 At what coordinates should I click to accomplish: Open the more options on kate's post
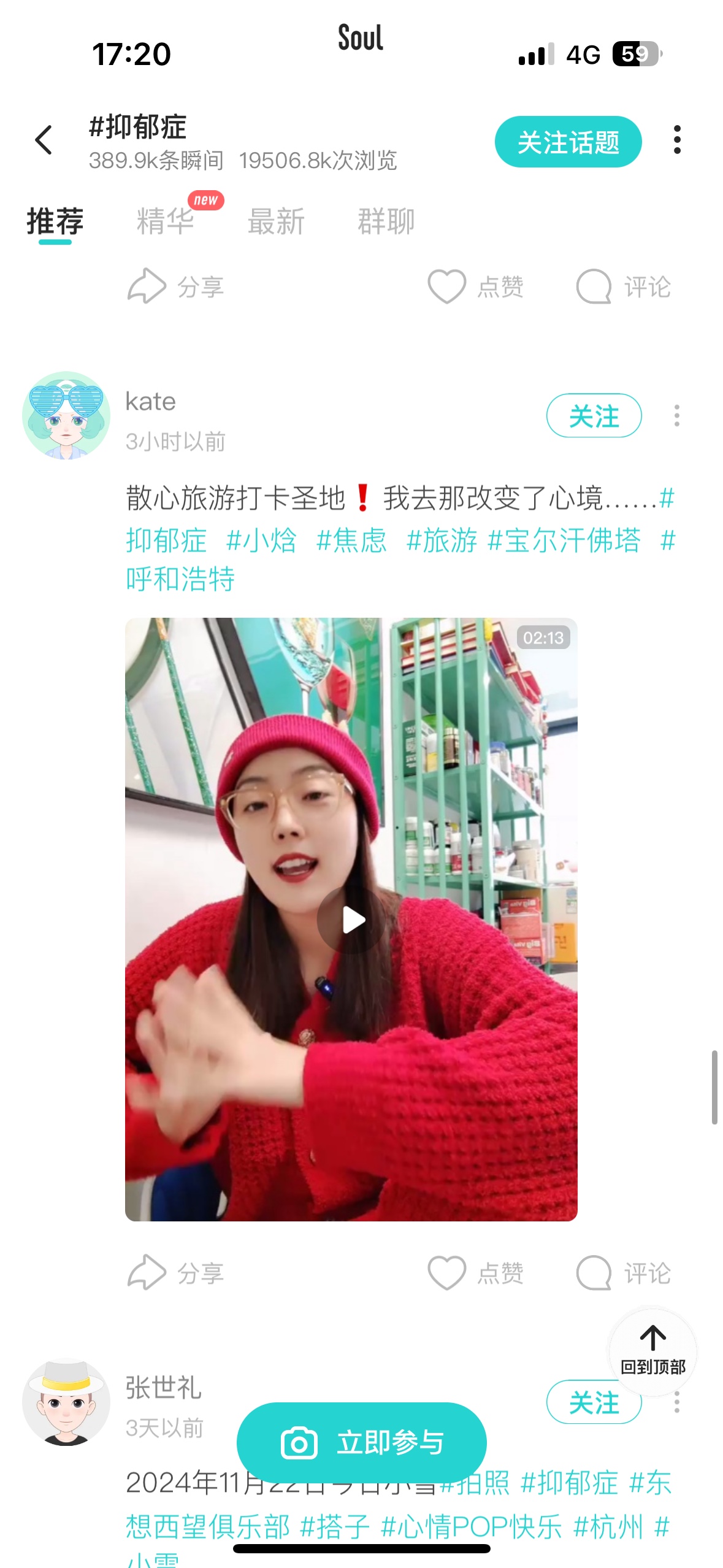click(x=677, y=415)
